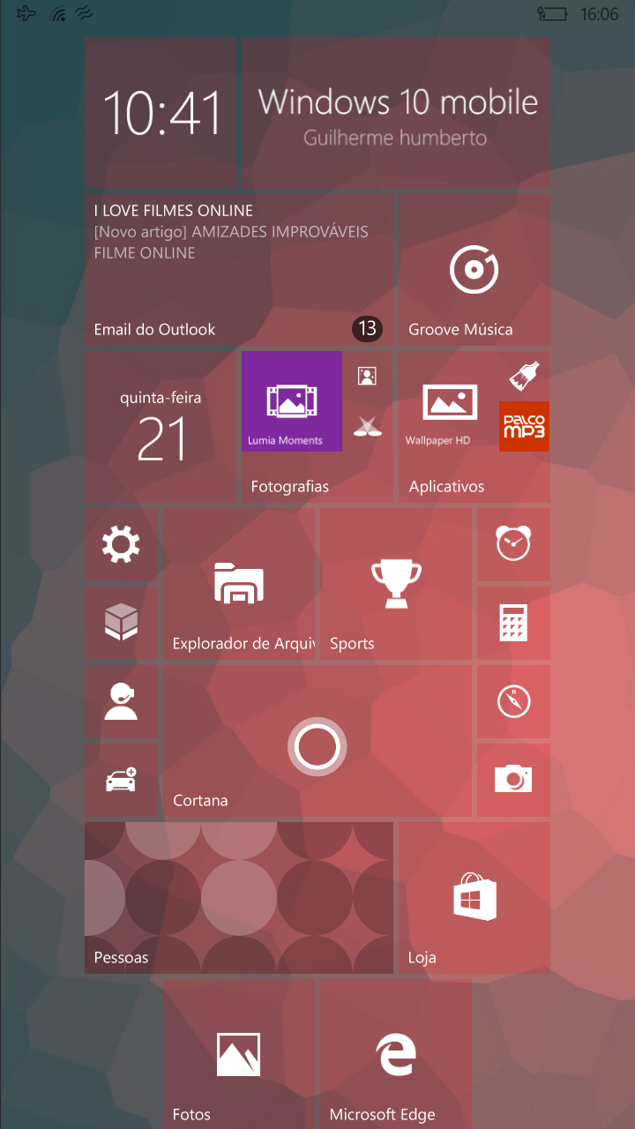Launch the camera tile
Image resolution: width=635 pixels, height=1129 pixels.
[513, 779]
